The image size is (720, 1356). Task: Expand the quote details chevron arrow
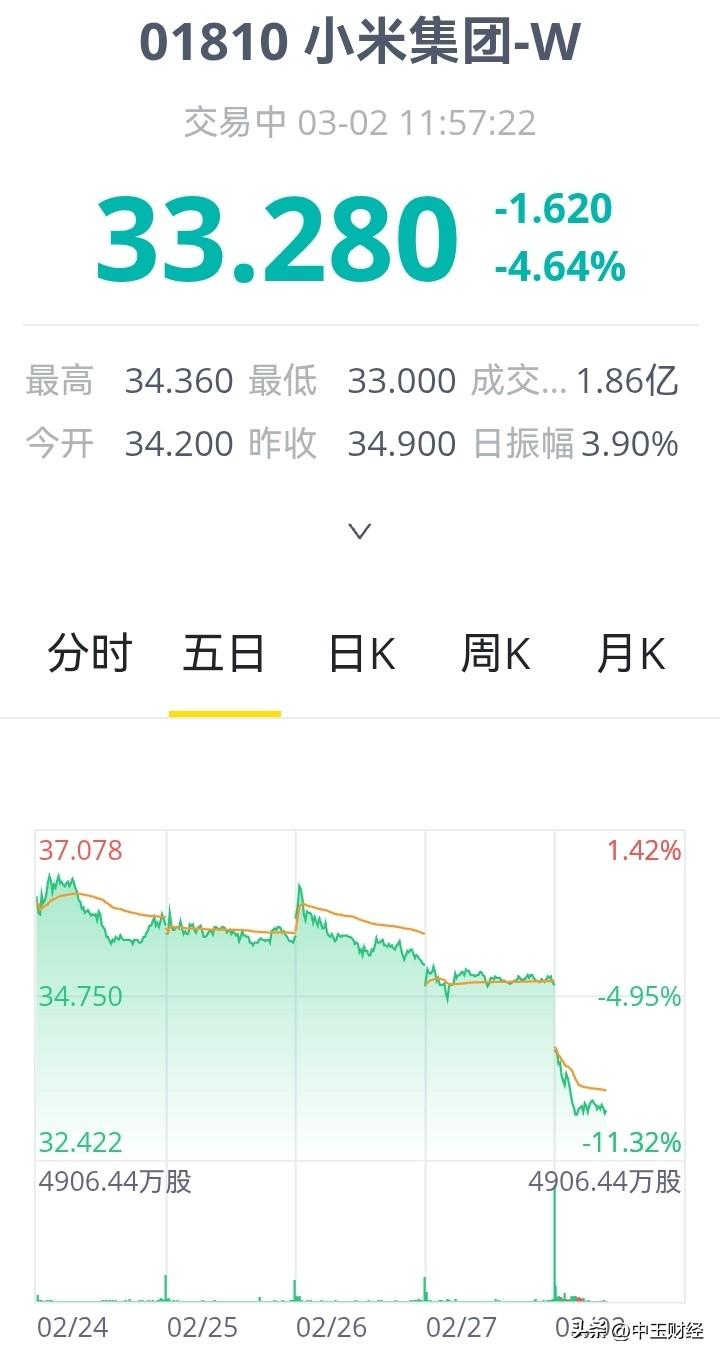pyautogui.click(x=359, y=531)
